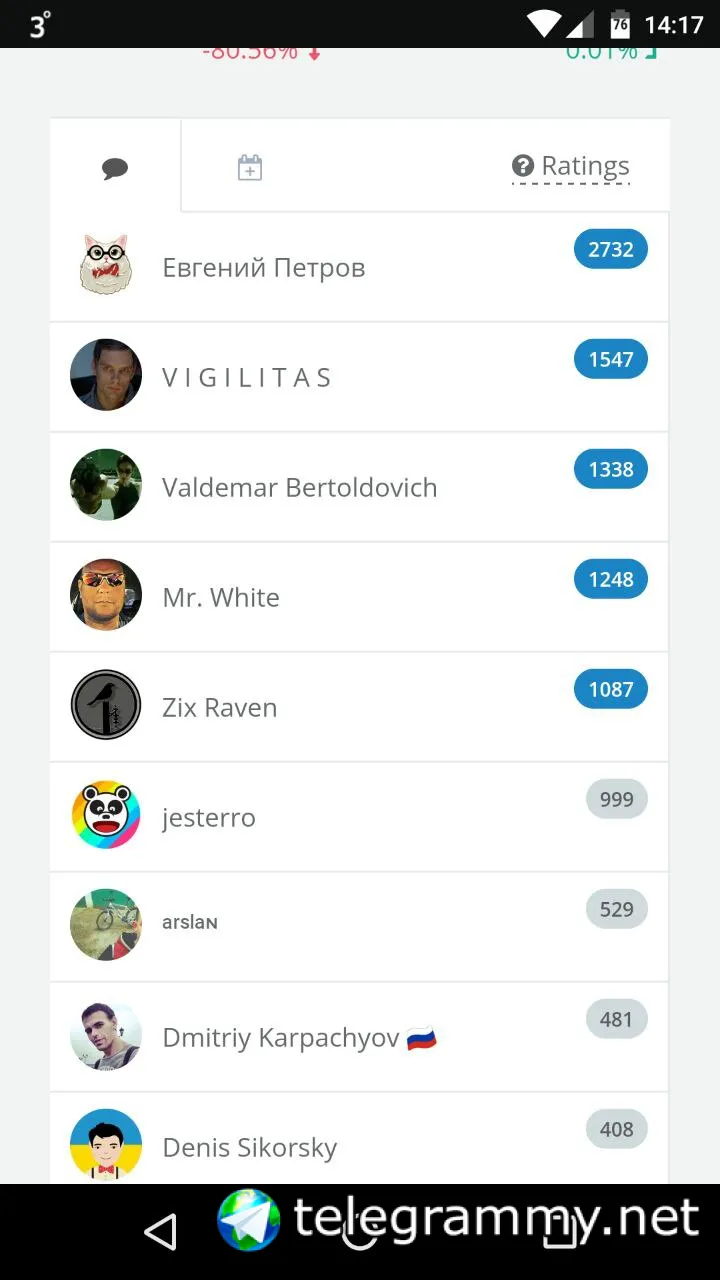Go back with the system back button
Viewport: 720px width, 1280px height.
[160, 1232]
